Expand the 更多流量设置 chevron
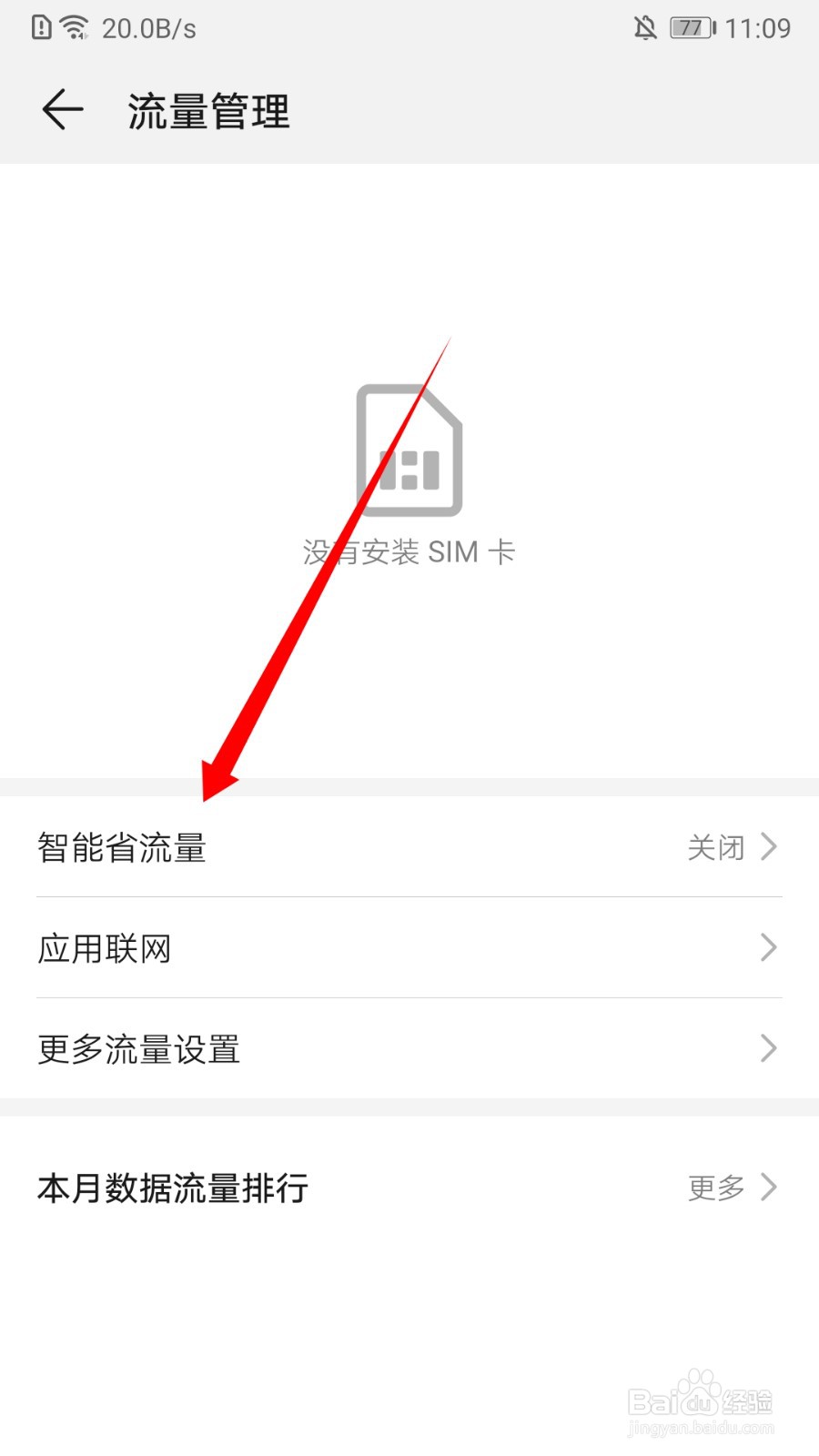 coord(769,1050)
